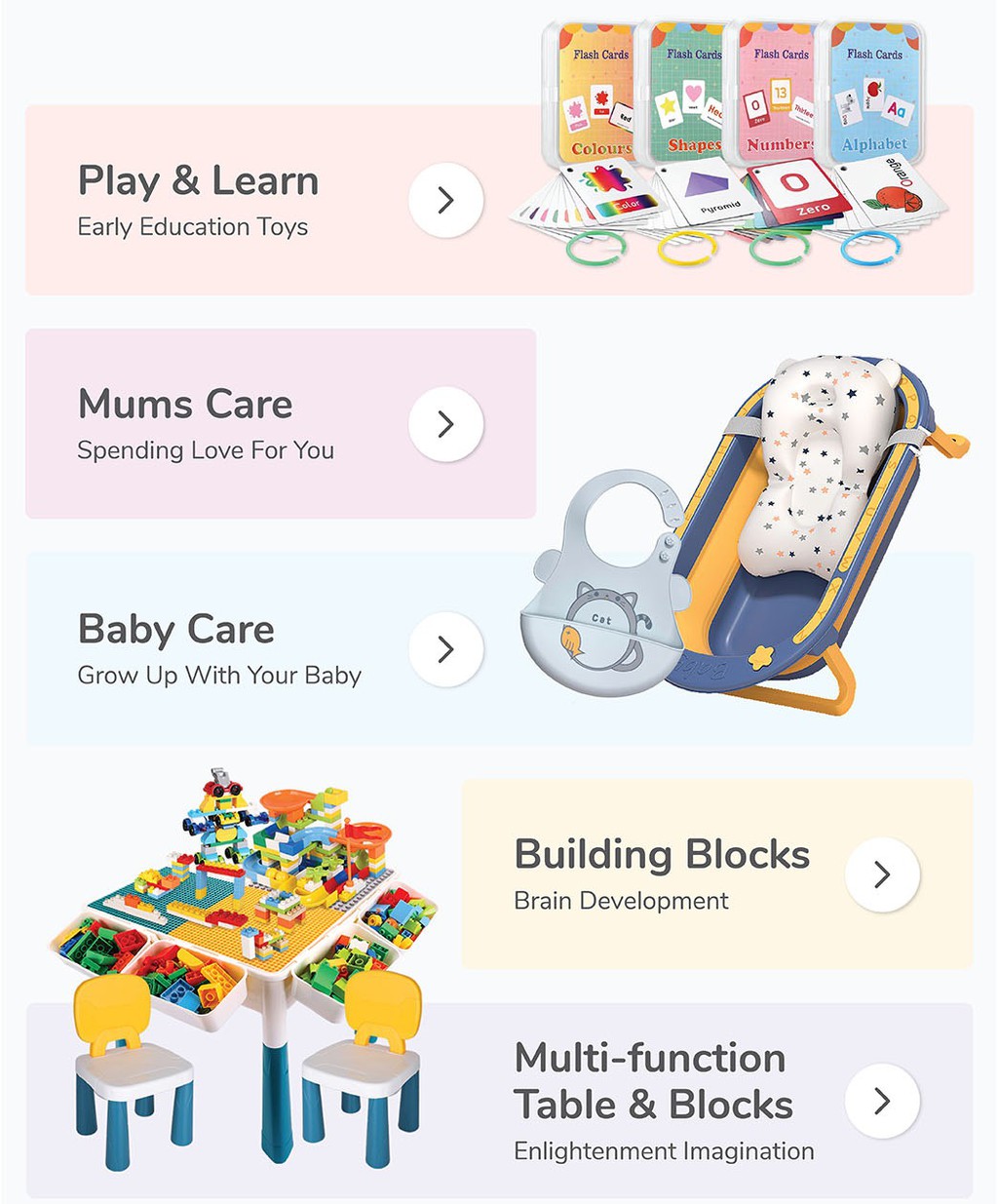Click the Play & Learn banner
Image resolution: width=998 pixels, height=1204 pixels.
(x=199, y=180)
